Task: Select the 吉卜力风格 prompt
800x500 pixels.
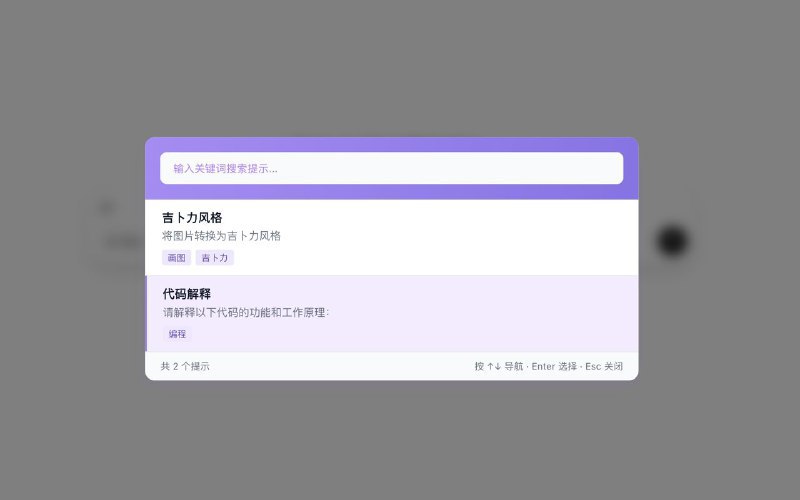Action: (x=391, y=237)
